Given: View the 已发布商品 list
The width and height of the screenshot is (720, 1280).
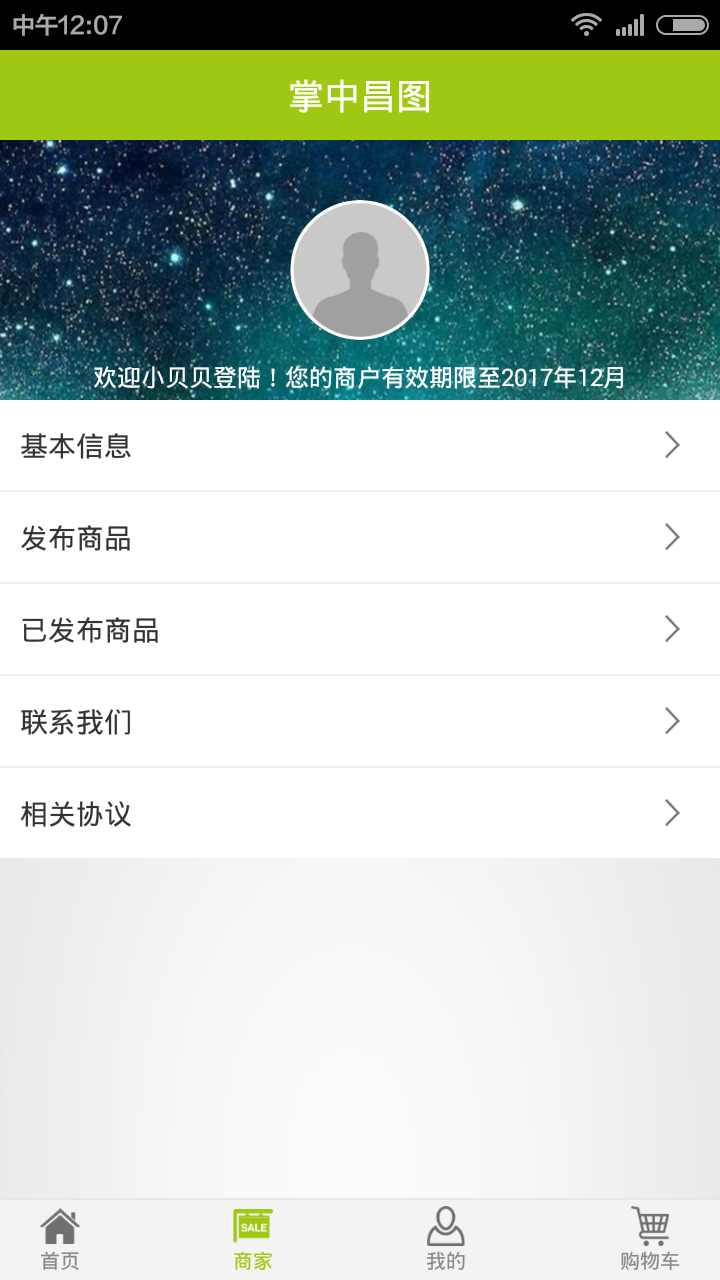Looking at the screenshot, I should pyautogui.click(x=360, y=630).
